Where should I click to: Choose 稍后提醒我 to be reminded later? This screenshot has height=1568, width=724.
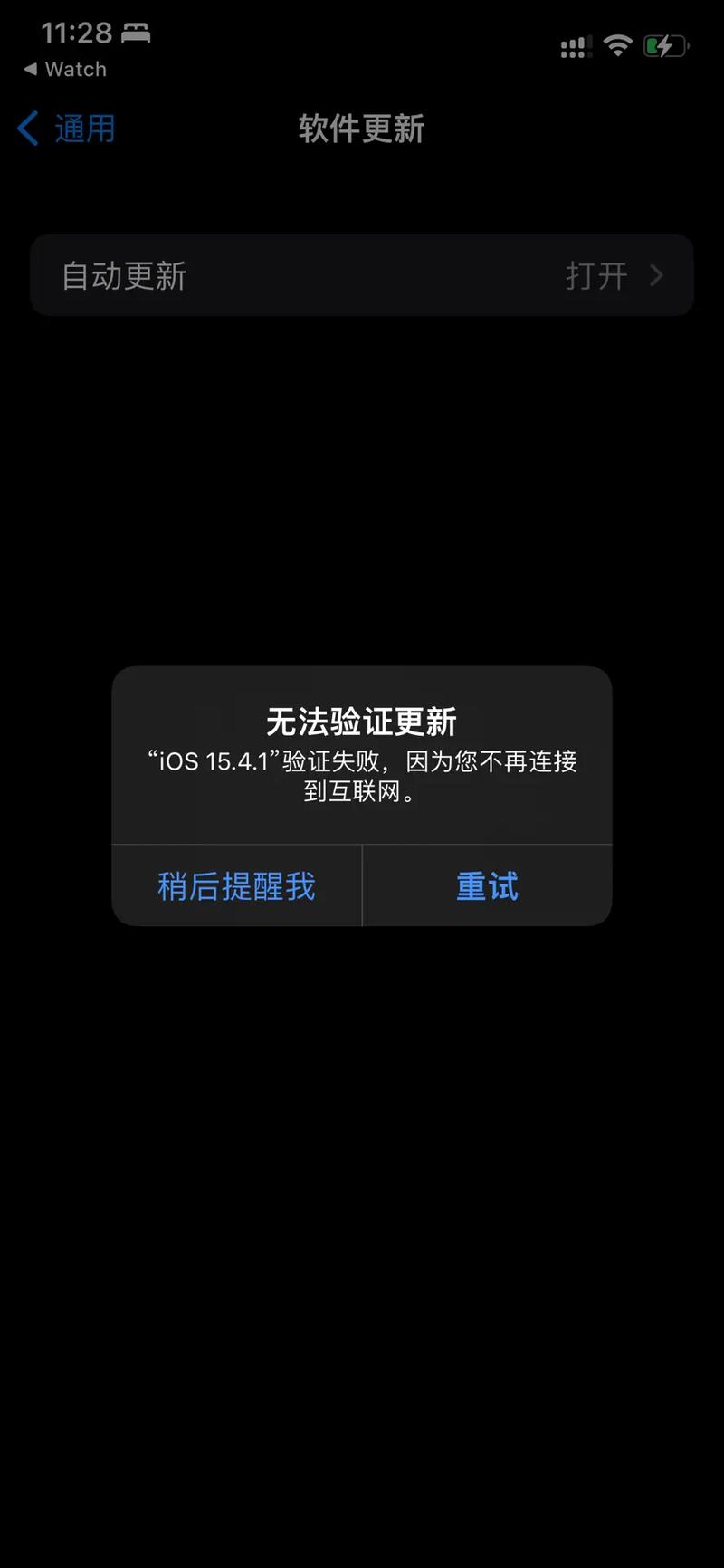pos(236,885)
